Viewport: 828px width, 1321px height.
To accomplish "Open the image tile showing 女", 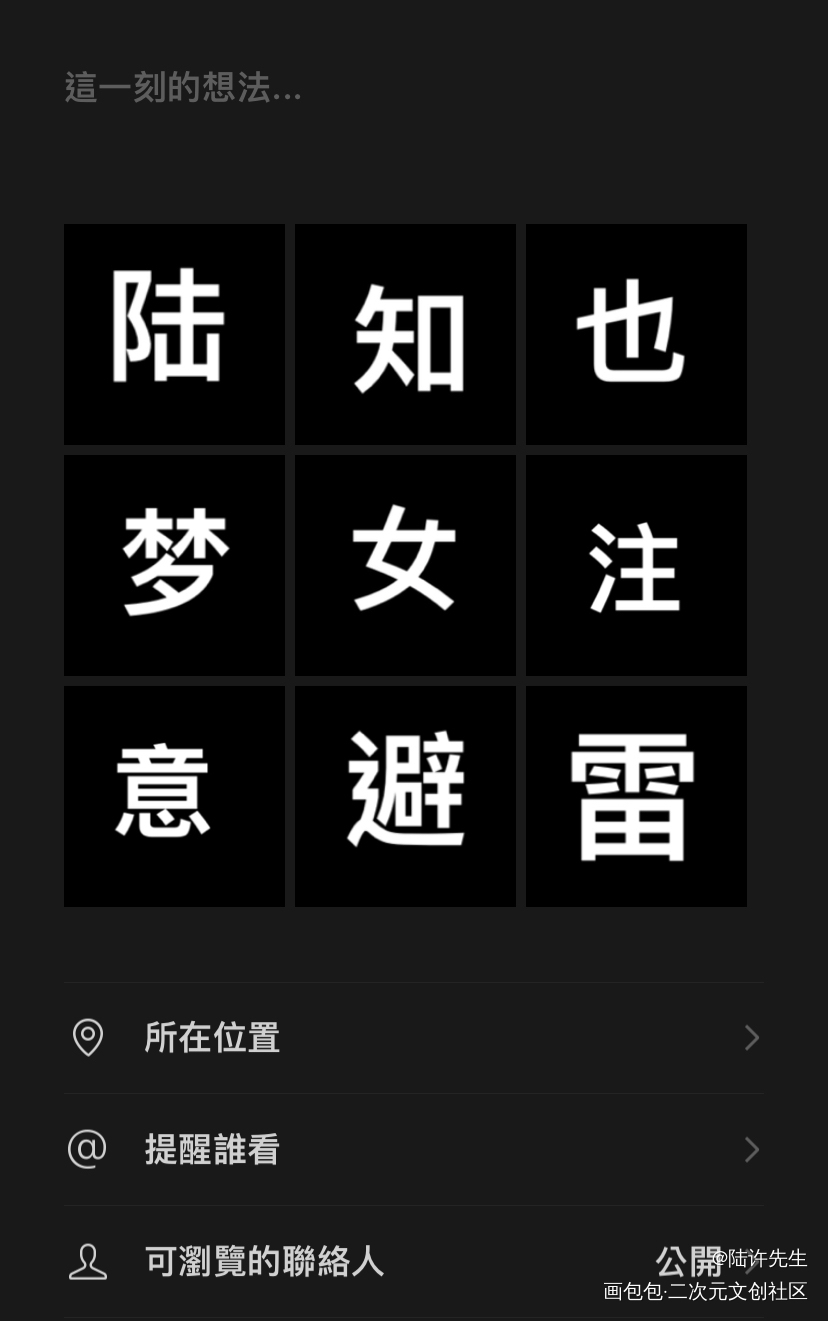I will (x=405, y=565).
